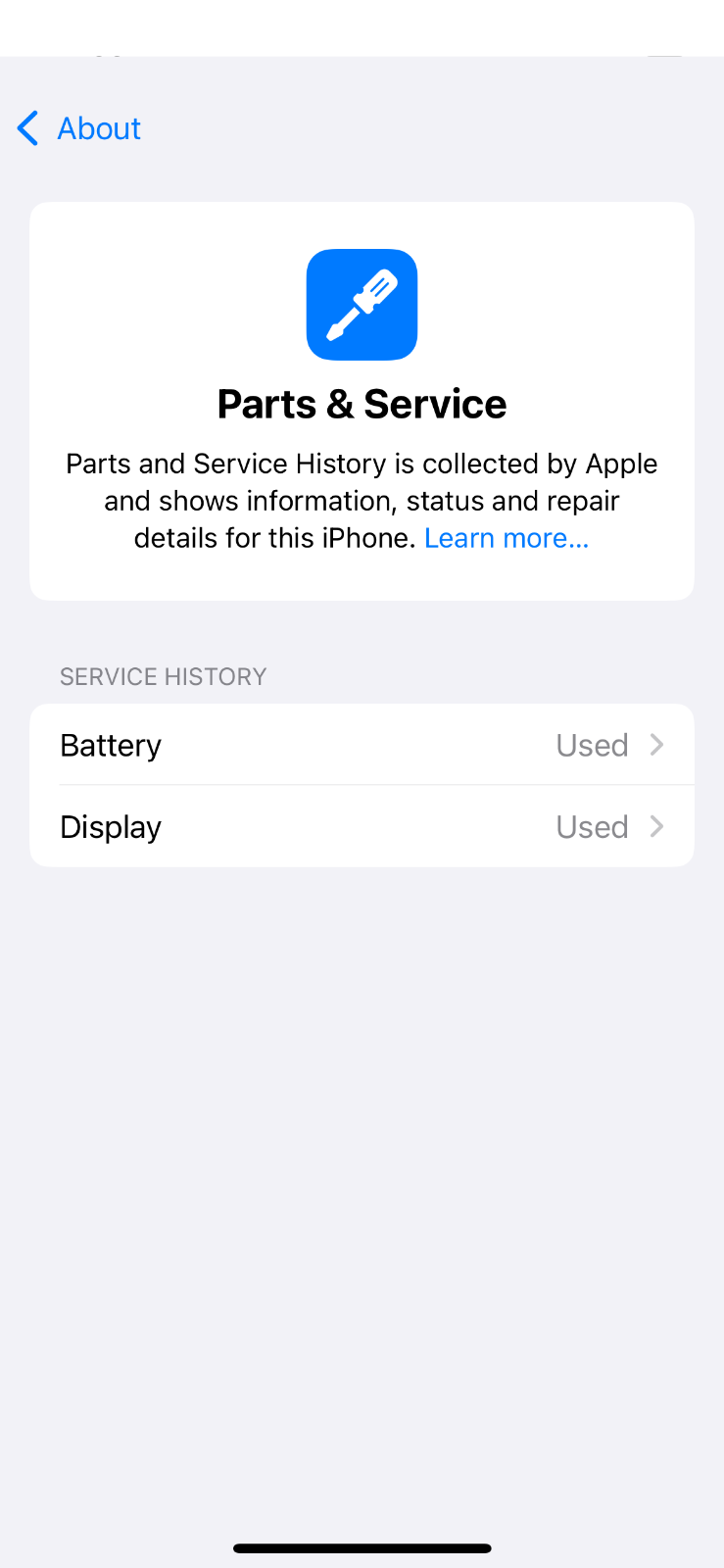Go back to the About page
Viewport: 724px width, 1568px height.
tap(80, 128)
